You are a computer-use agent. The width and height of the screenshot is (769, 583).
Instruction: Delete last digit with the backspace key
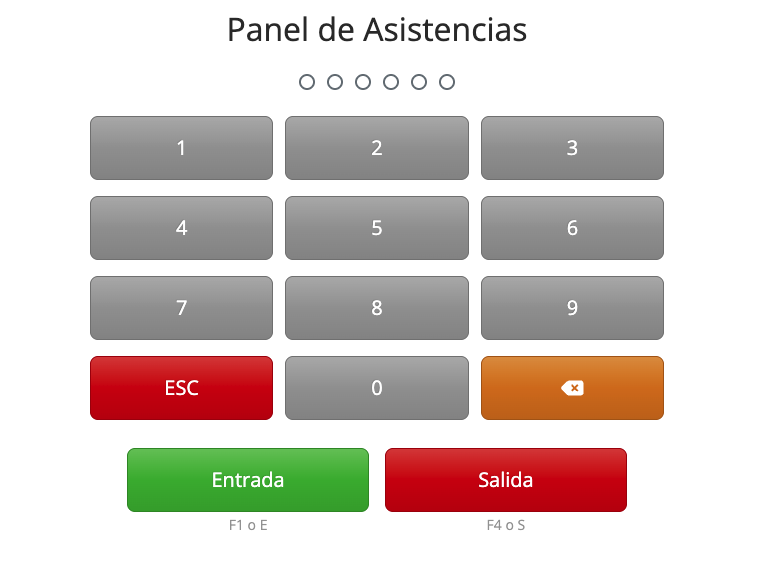pos(572,388)
